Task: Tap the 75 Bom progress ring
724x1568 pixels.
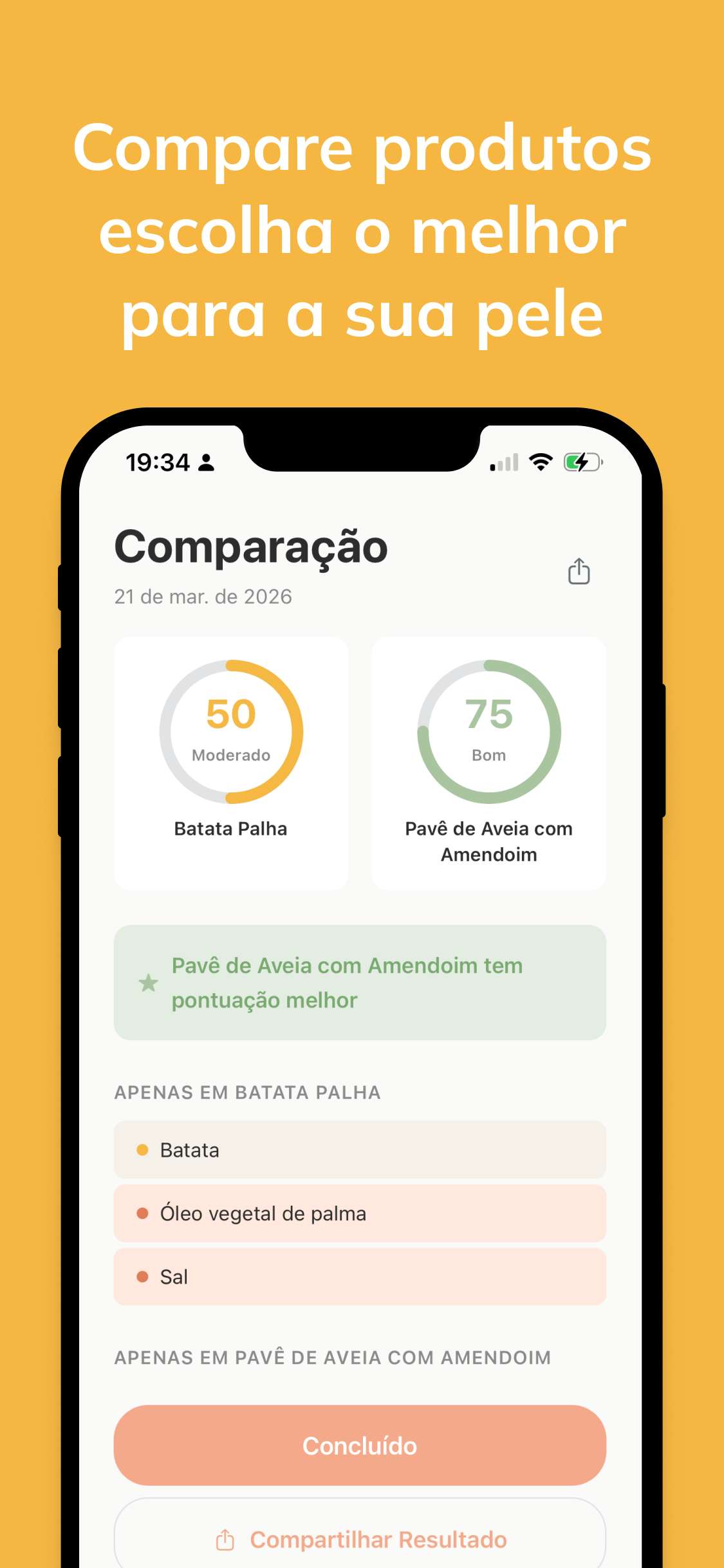Action: [x=488, y=732]
